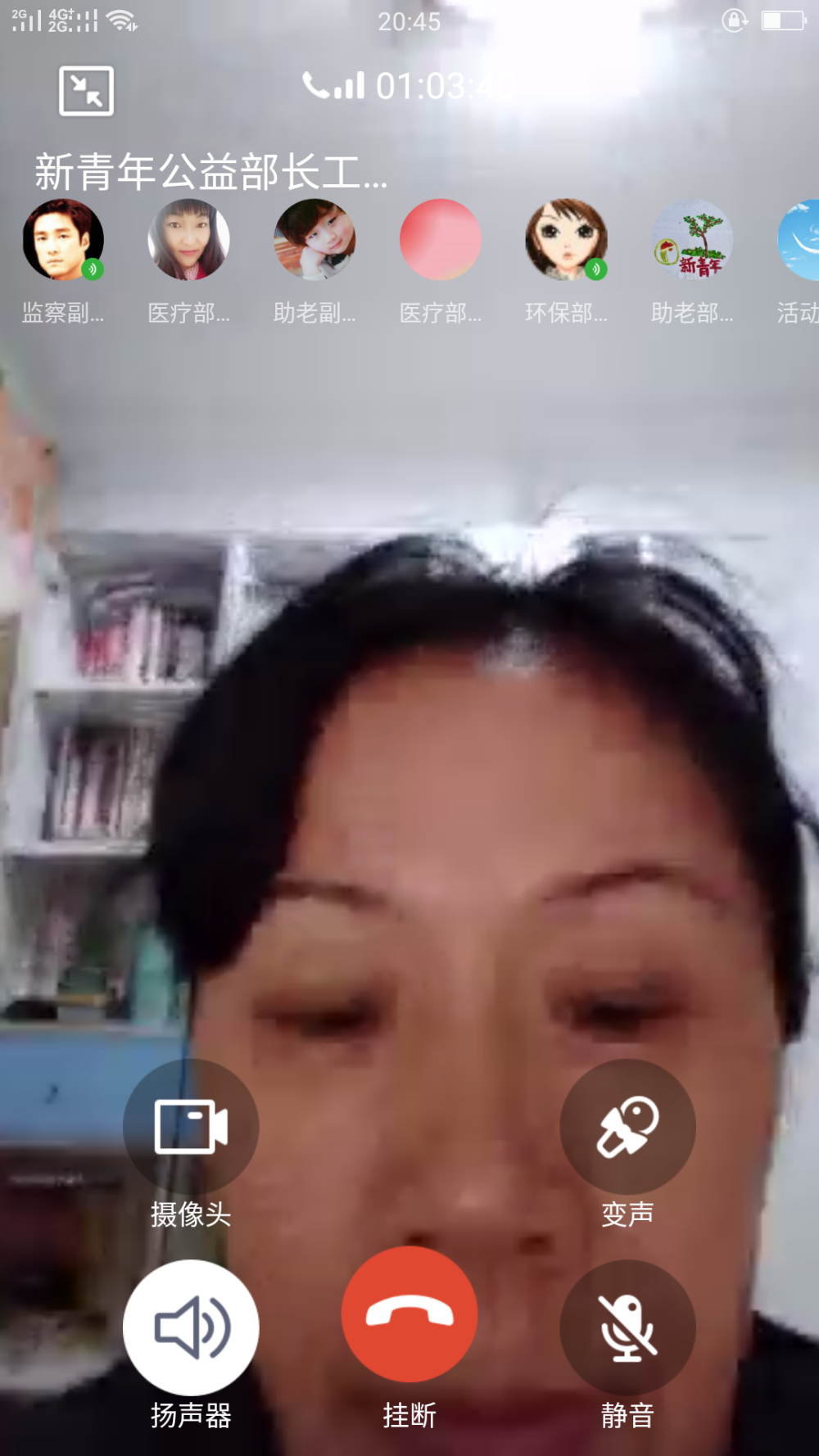Open the 变声 voice changer

pos(627,1127)
